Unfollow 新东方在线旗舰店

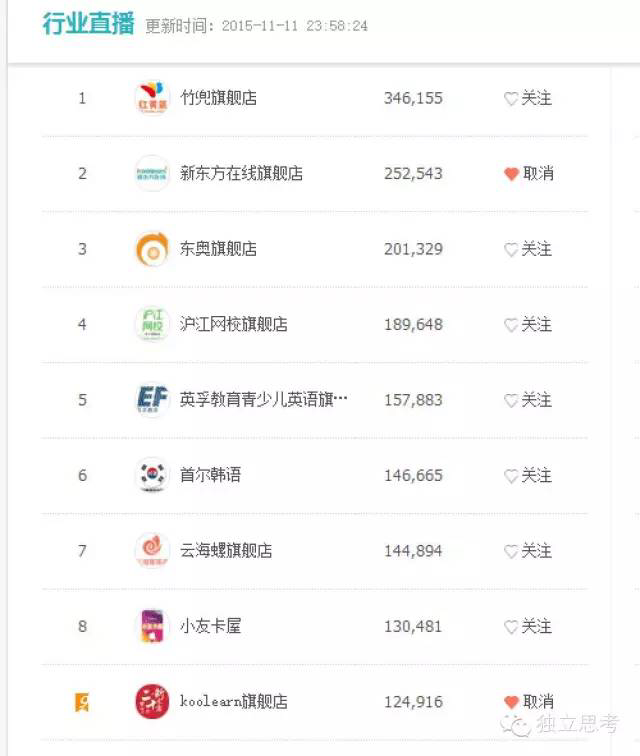pyautogui.click(x=529, y=173)
